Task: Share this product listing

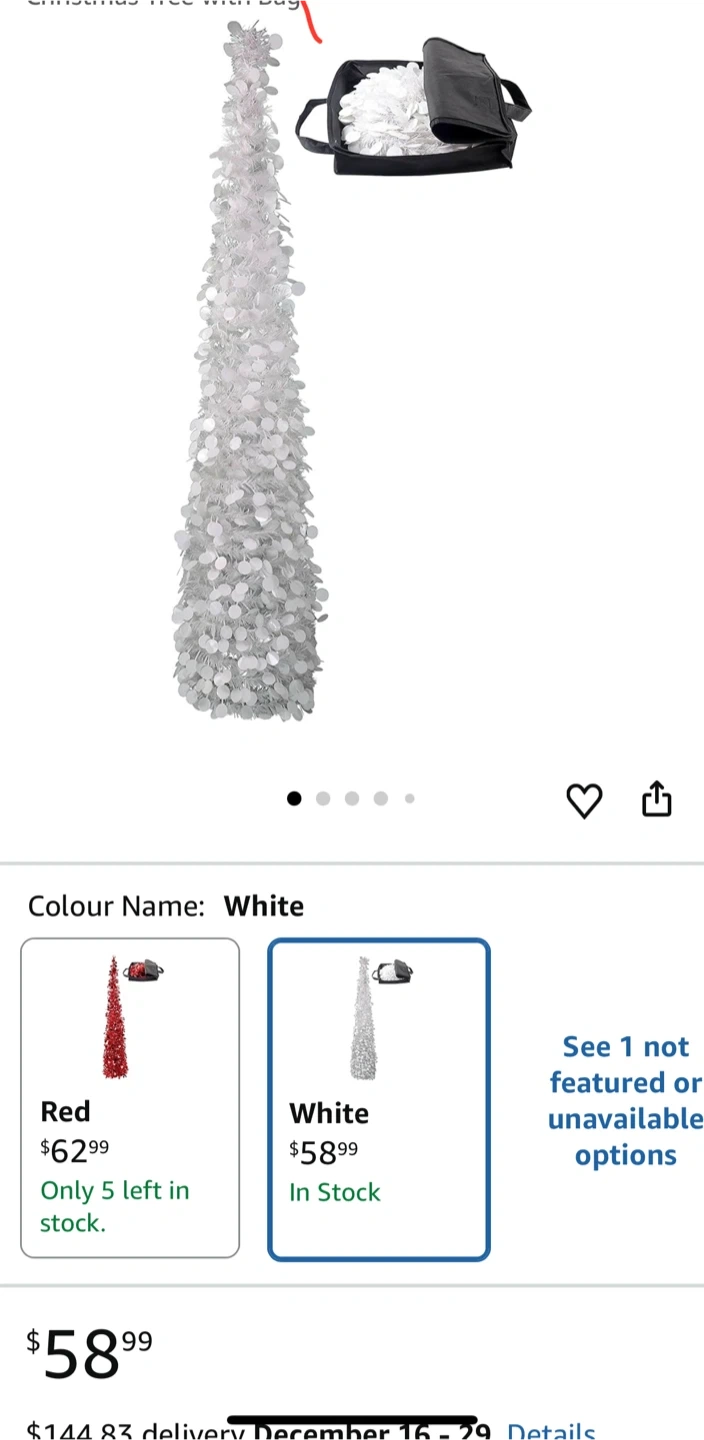Action: pos(656,799)
